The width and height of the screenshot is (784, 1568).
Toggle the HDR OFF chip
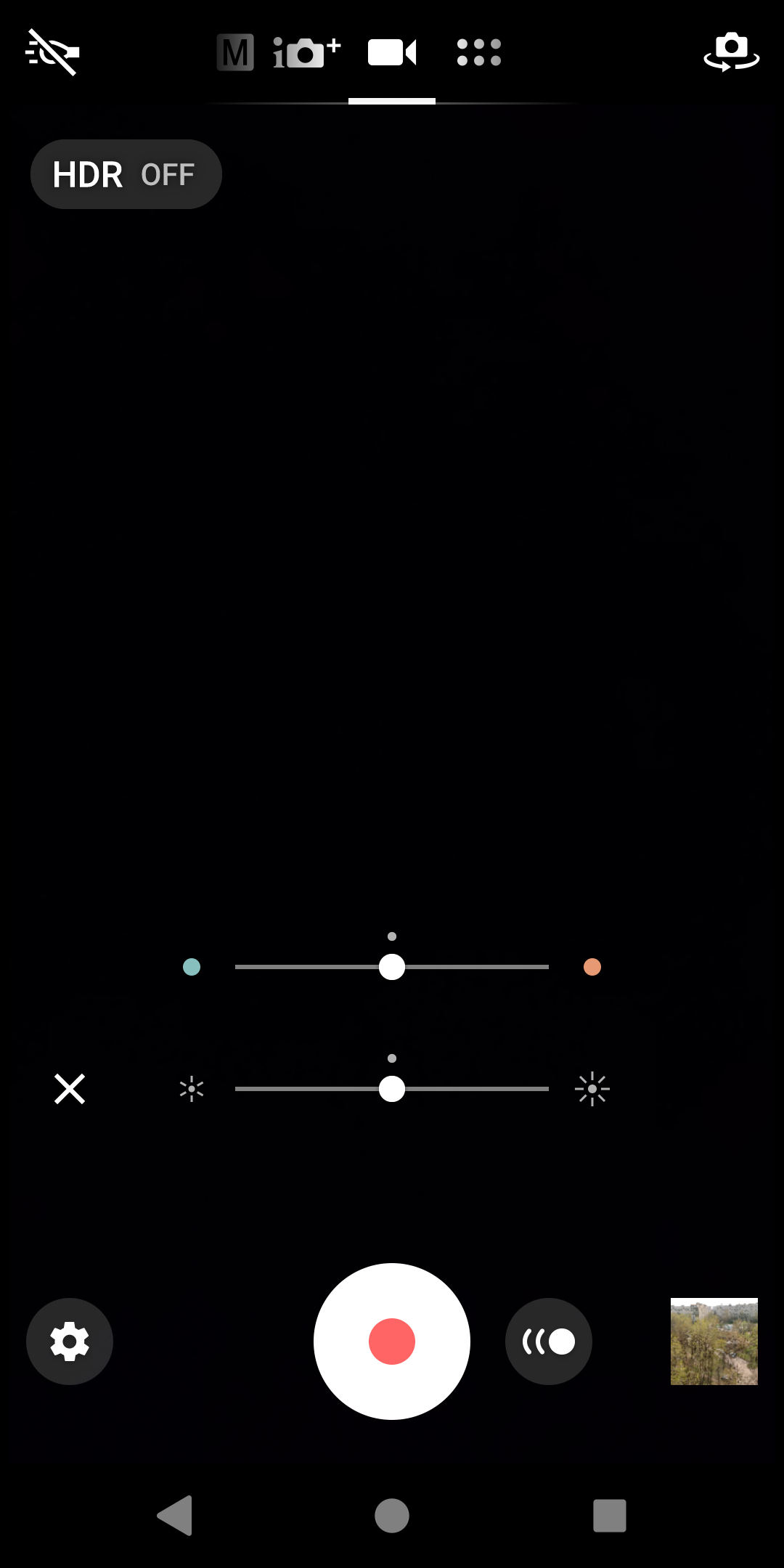(x=126, y=174)
